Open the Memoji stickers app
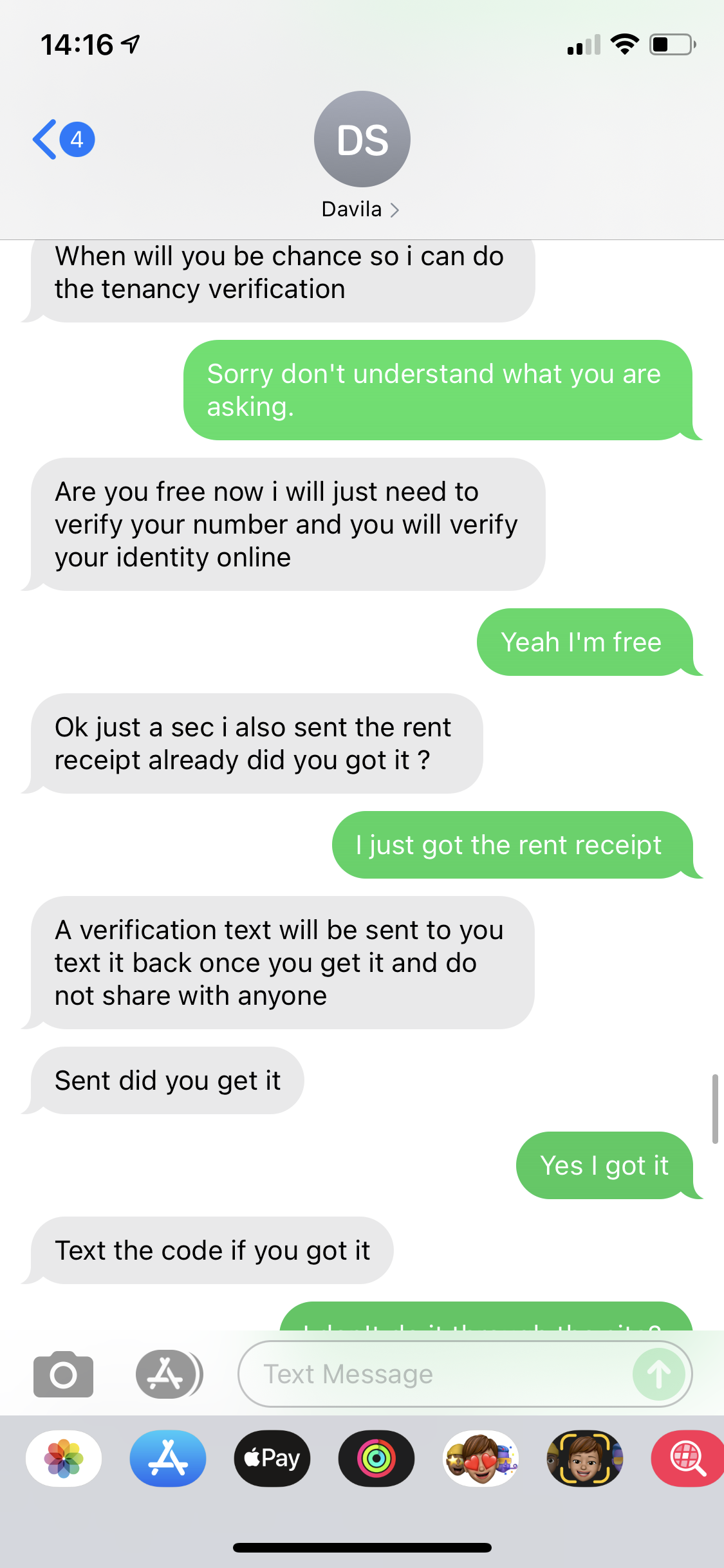The width and height of the screenshot is (724, 1568). click(481, 1459)
